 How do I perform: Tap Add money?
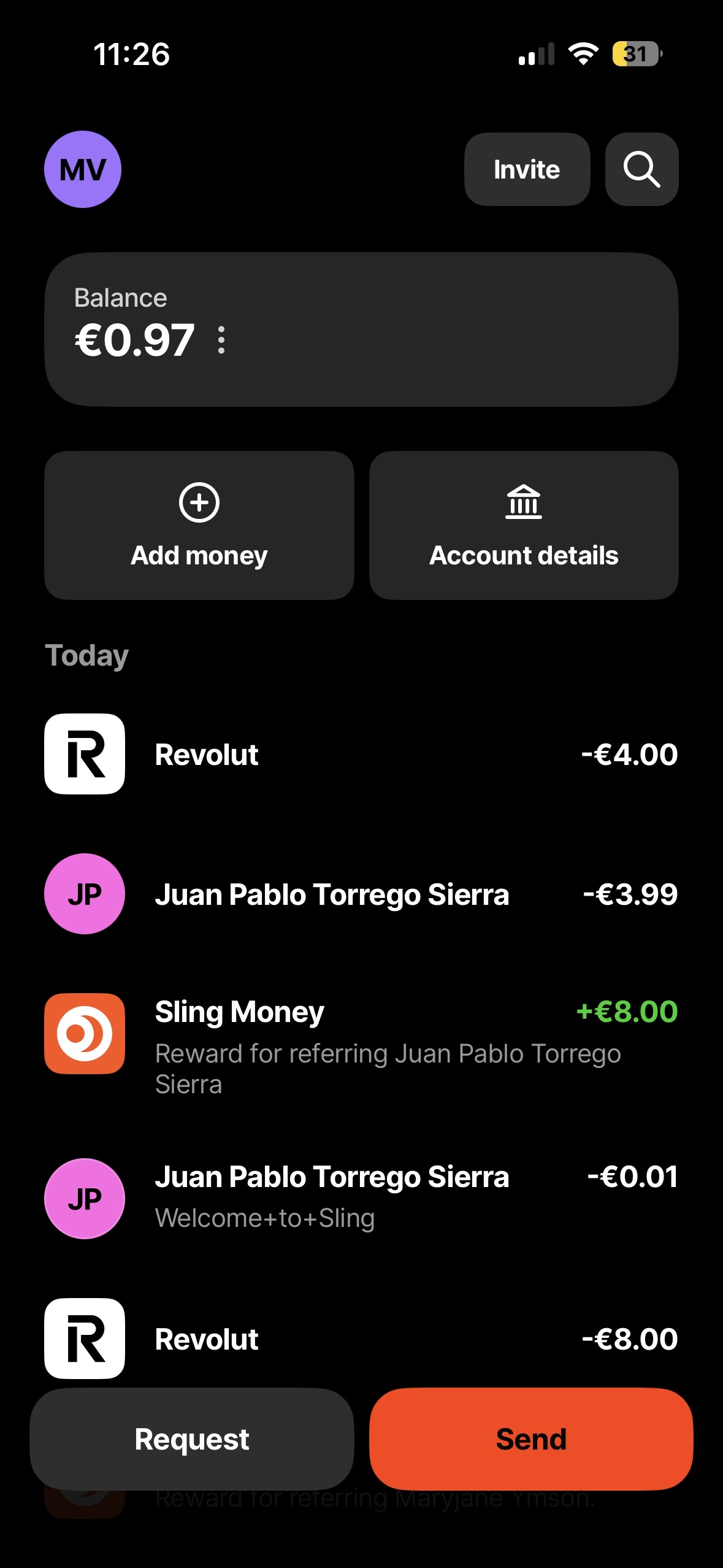pos(199,525)
